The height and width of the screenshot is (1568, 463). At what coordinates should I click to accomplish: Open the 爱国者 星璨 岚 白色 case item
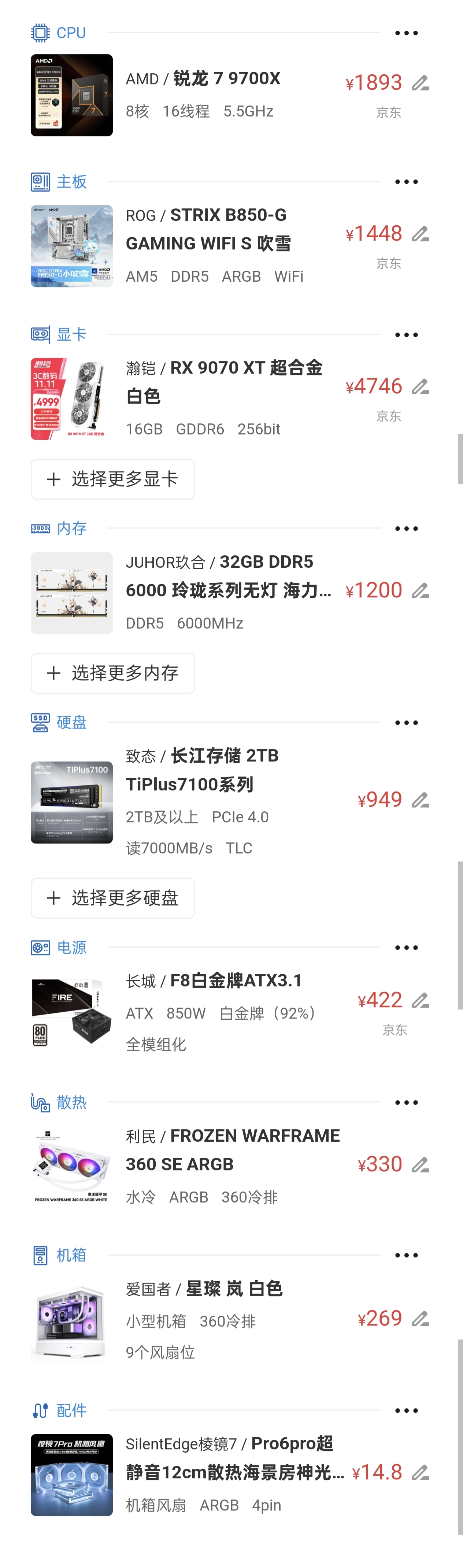click(204, 1289)
